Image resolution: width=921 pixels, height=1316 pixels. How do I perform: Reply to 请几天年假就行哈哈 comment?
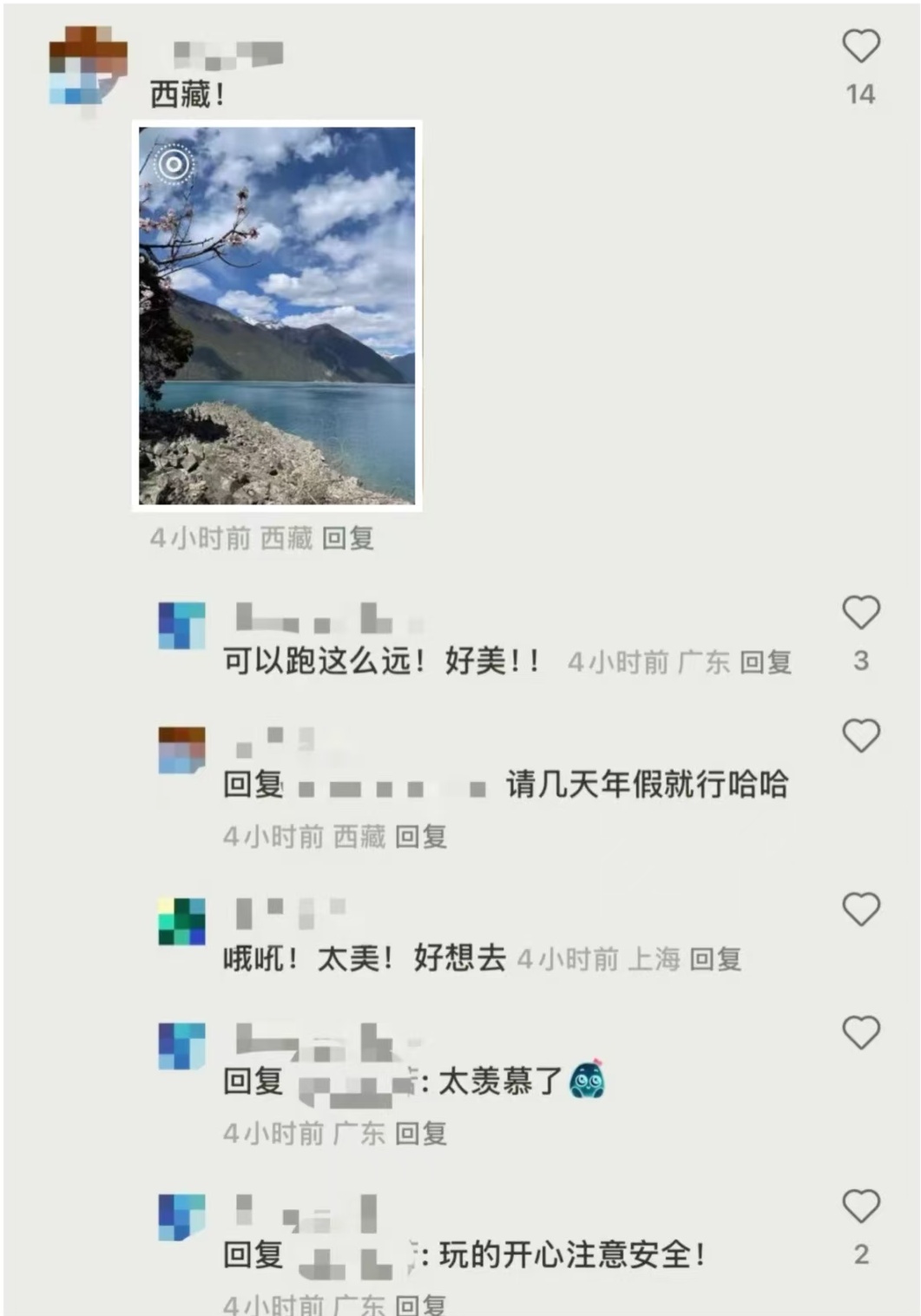point(421,837)
